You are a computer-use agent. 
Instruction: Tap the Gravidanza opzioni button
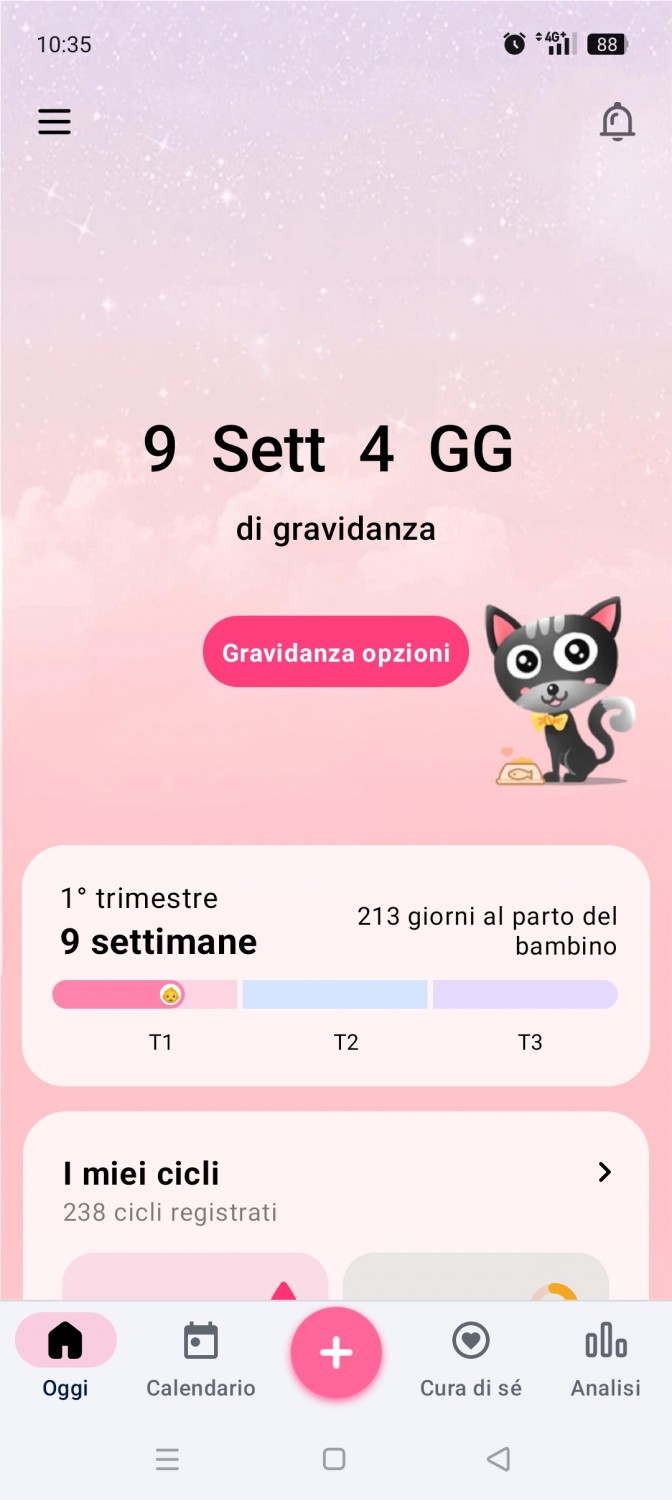coord(336,652)
